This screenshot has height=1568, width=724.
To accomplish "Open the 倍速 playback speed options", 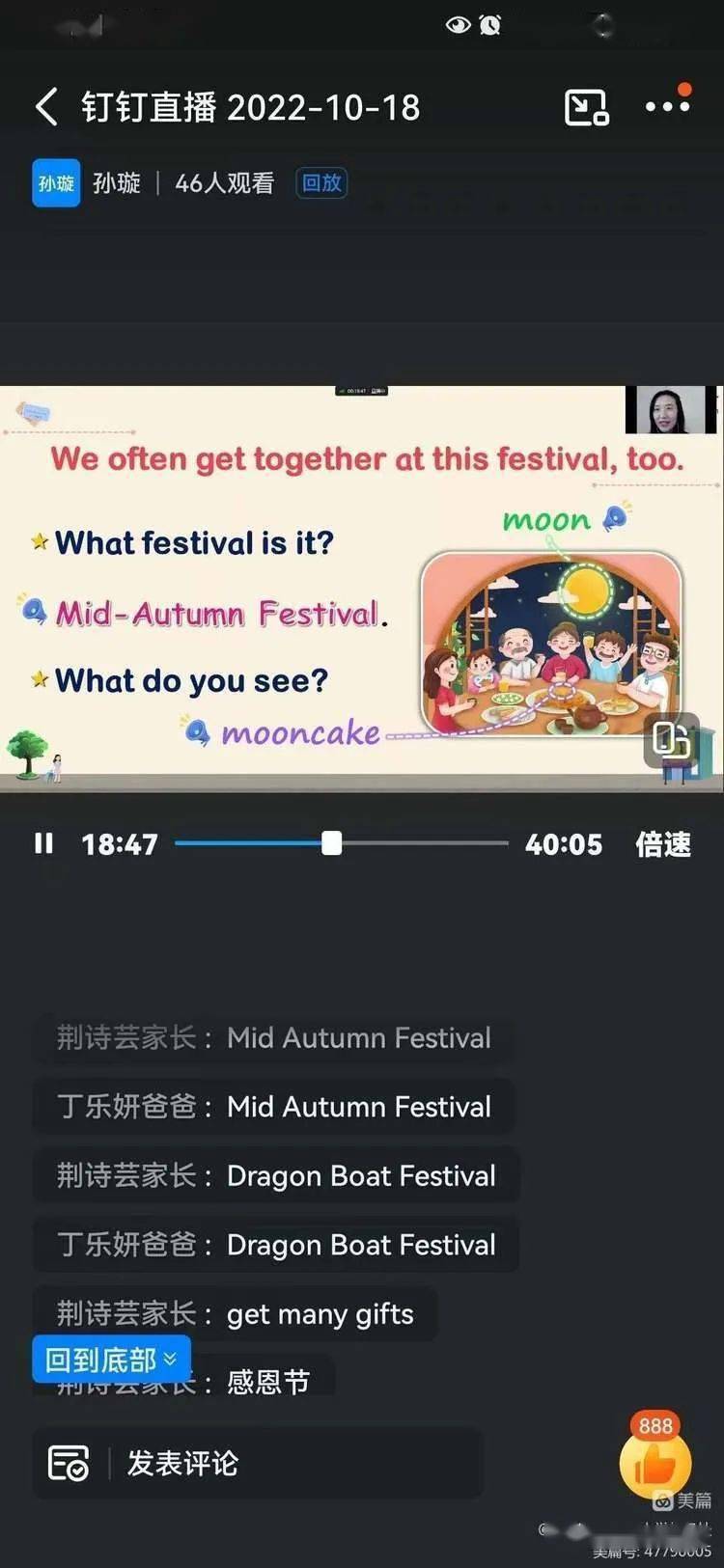I will tap(663, 844).
